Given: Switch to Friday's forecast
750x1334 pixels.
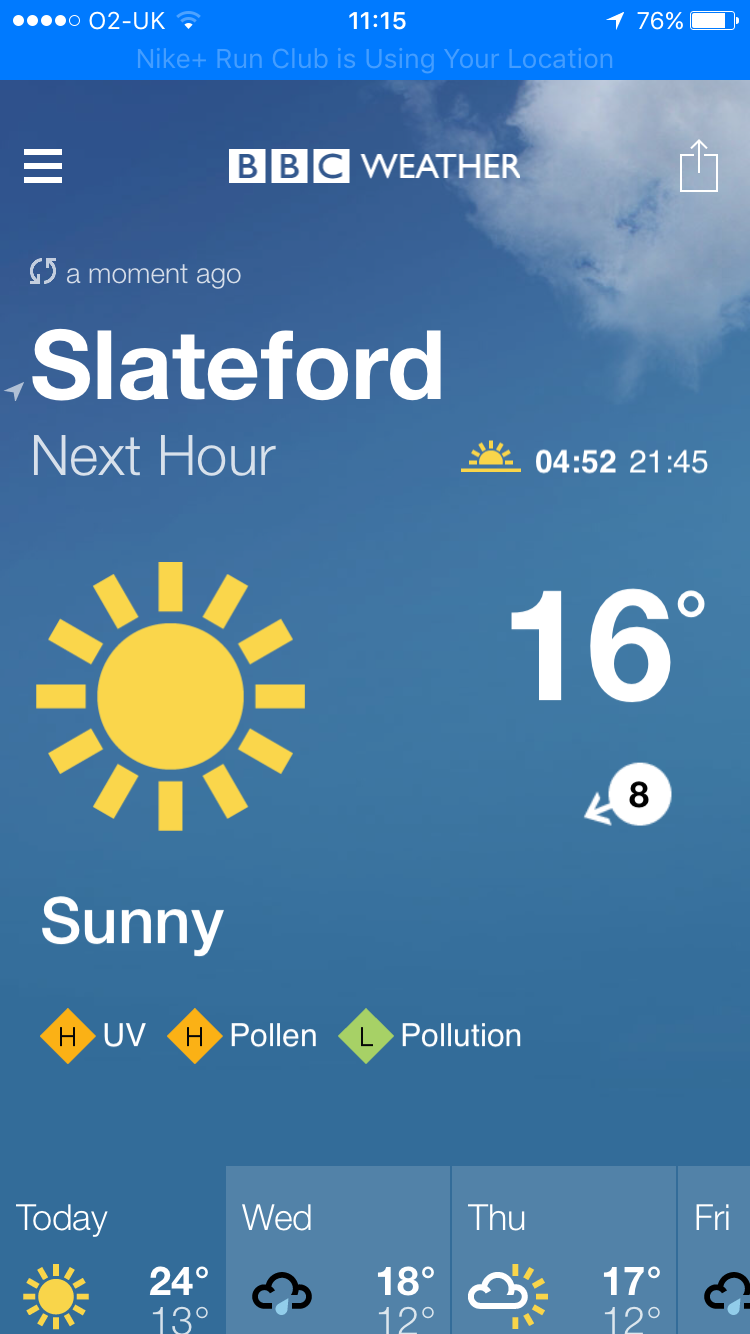Looking at the screenshot, I should tap(716, 1250).
